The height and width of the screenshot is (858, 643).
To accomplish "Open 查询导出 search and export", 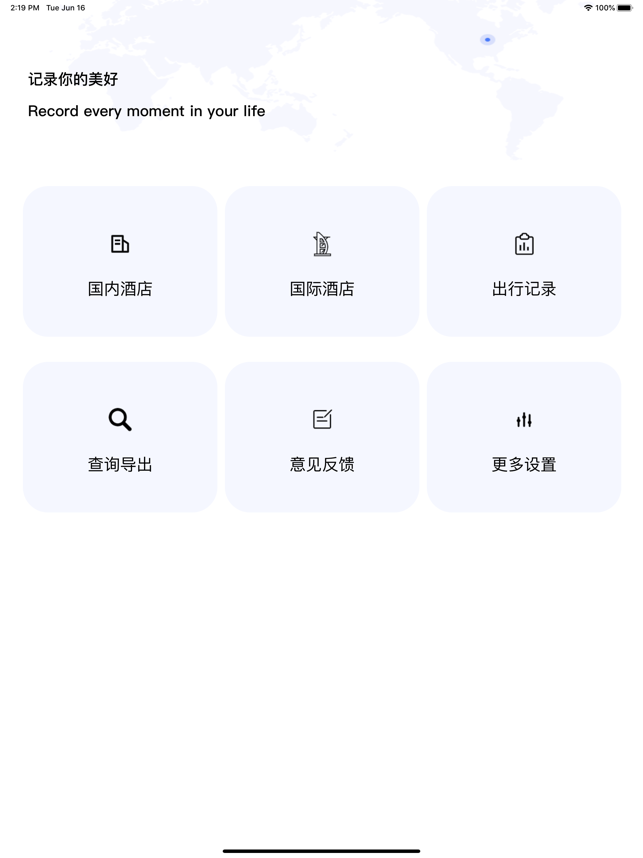I will tap(120, 438).
